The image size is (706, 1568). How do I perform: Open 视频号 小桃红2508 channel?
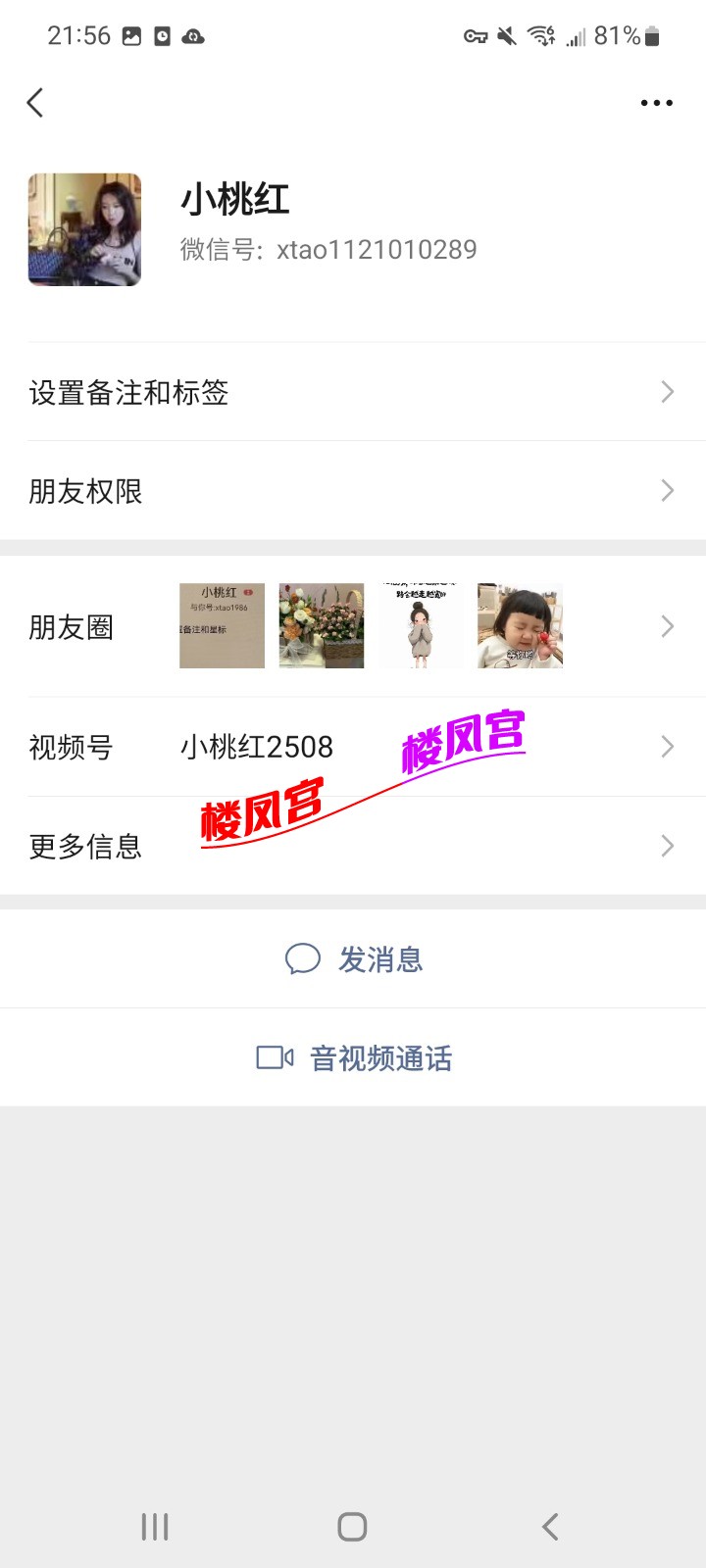(x=353, y=748)
